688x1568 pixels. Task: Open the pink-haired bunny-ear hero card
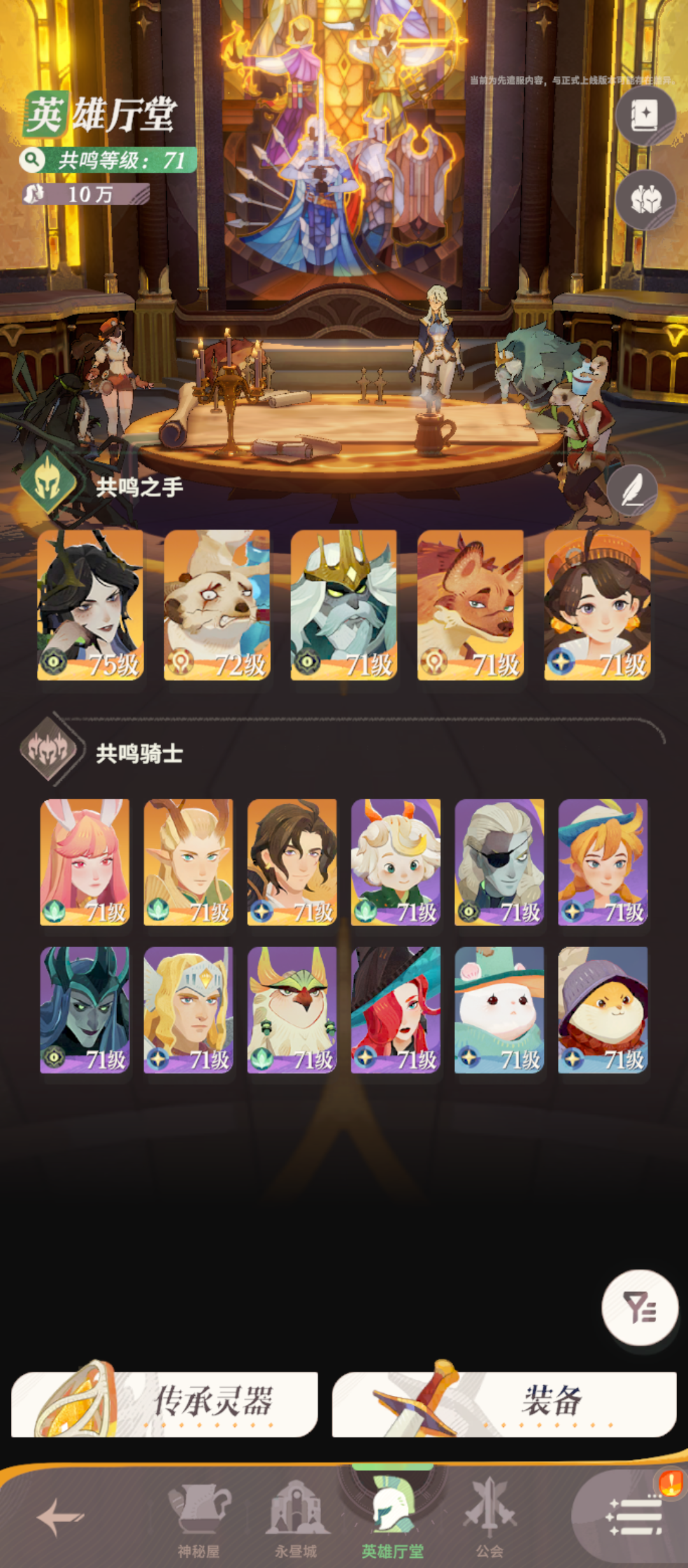[85, 862]
